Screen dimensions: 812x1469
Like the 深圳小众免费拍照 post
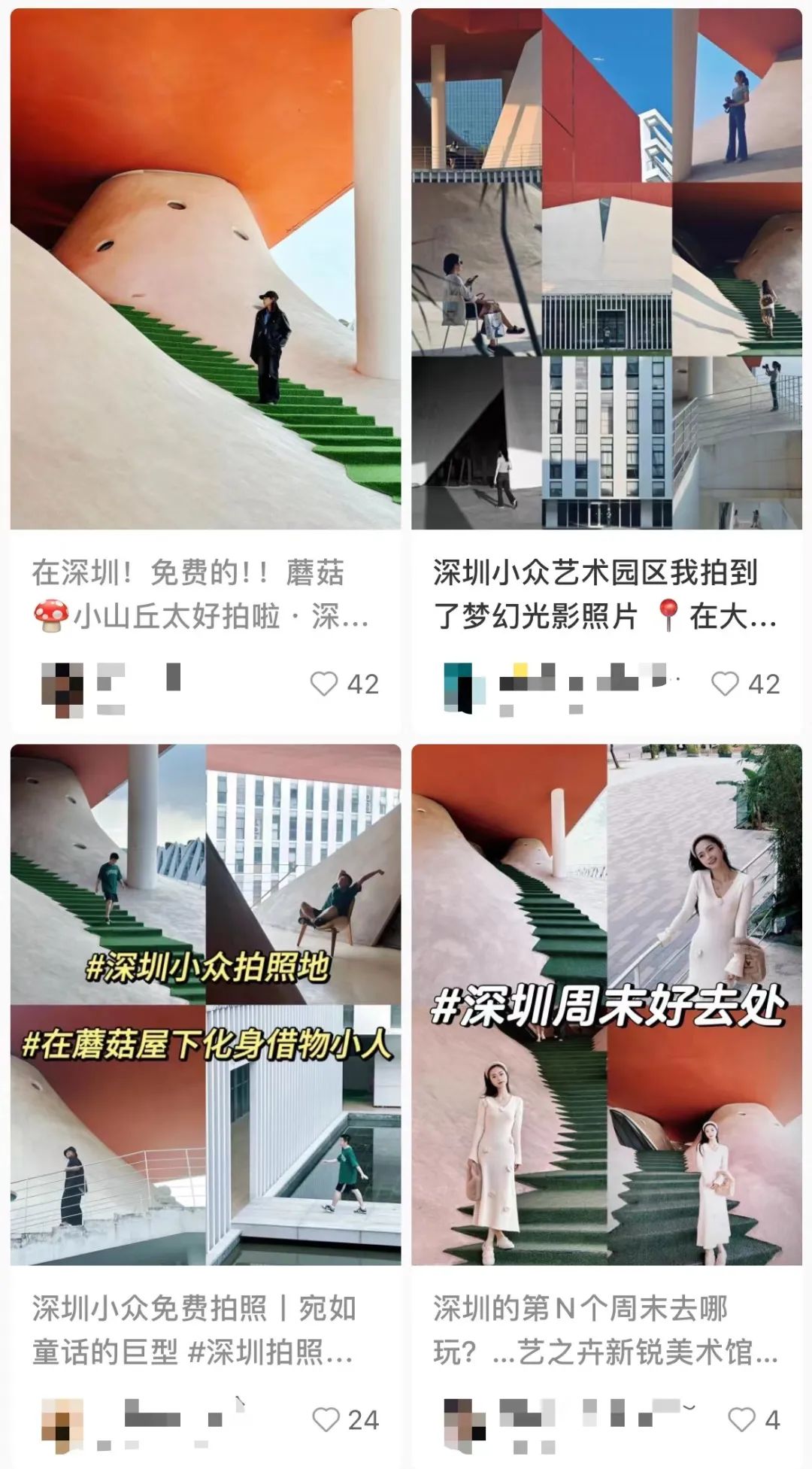click(326, 1419)
